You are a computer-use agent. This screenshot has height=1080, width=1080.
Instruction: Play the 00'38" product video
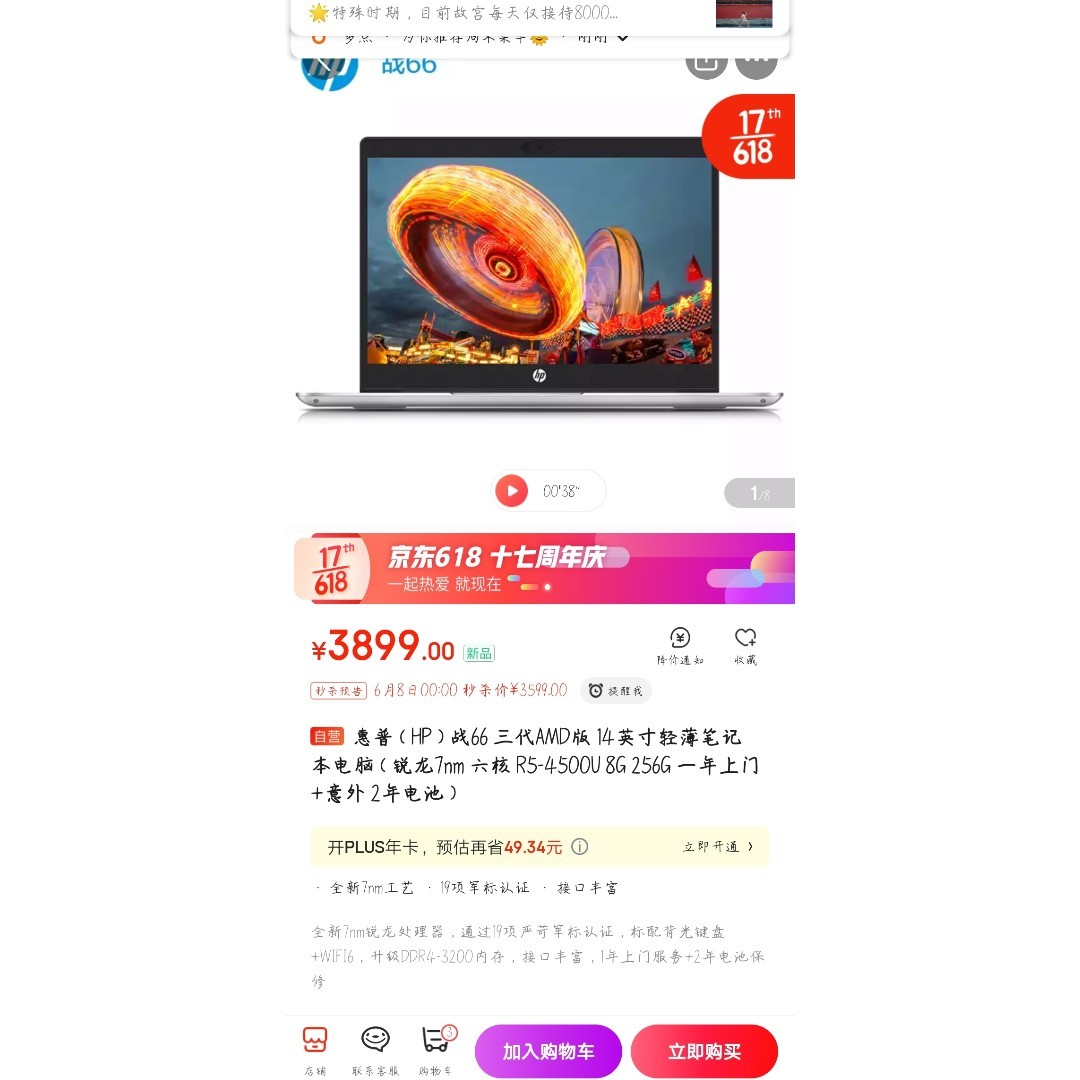512,491
